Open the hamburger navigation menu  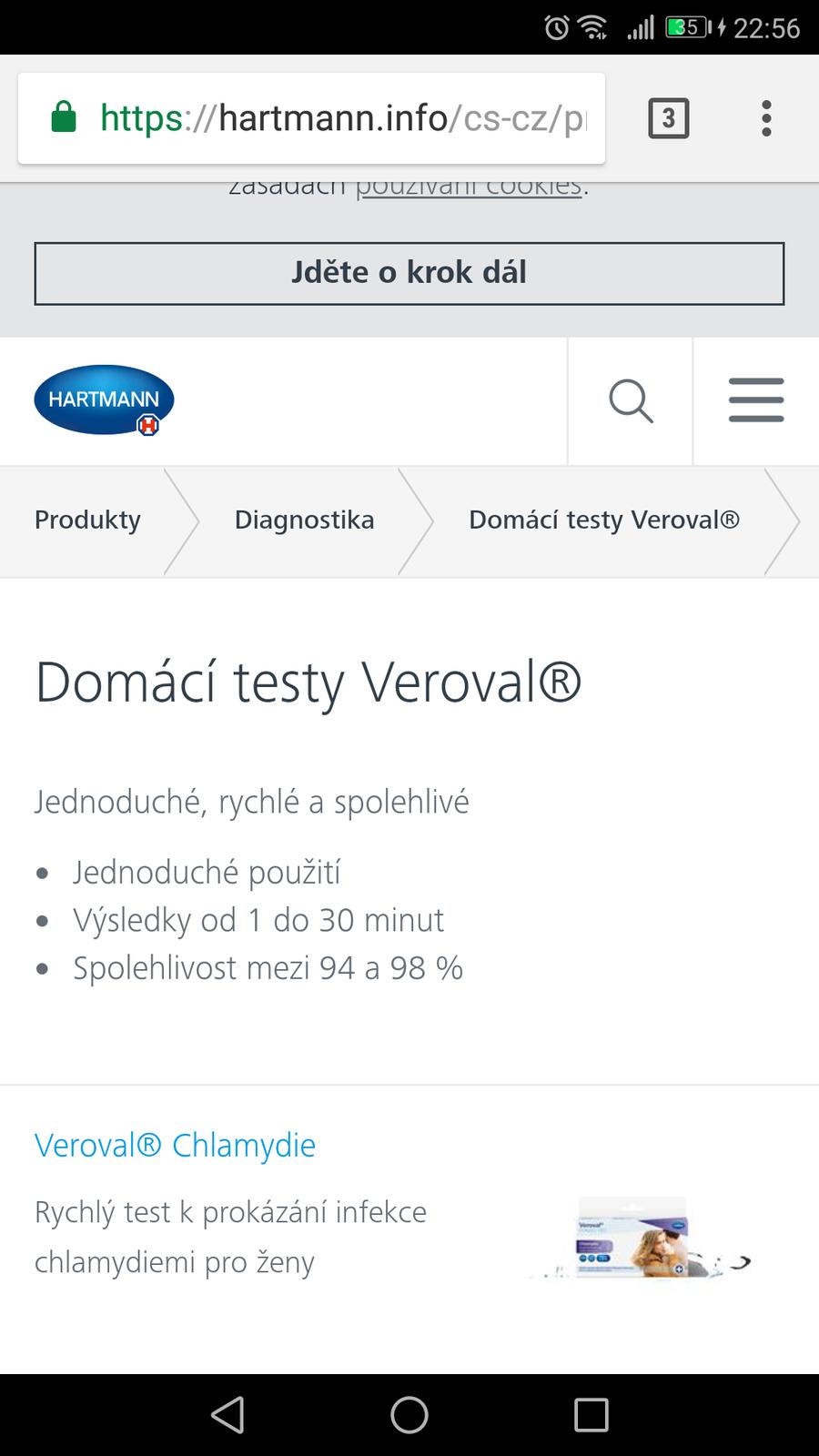(x=756, y=401)
